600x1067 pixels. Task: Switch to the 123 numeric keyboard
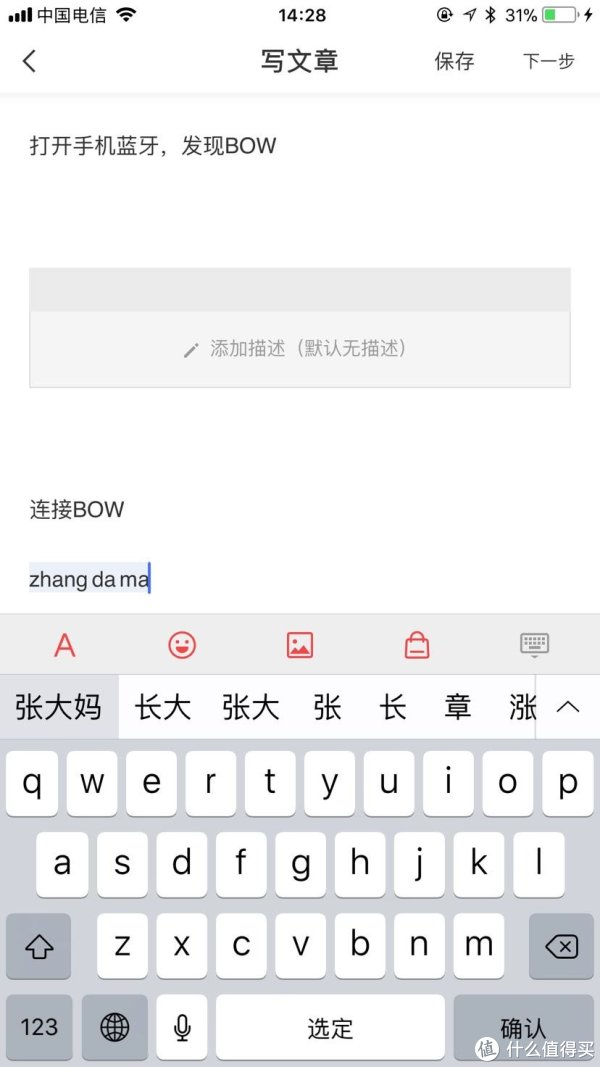click(39, 1027)
